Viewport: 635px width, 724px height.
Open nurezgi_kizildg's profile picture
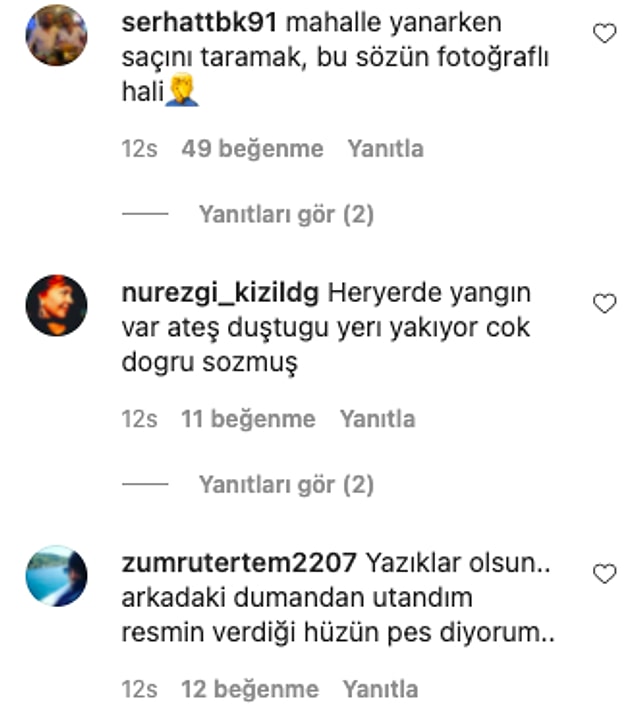coord(56,305)
